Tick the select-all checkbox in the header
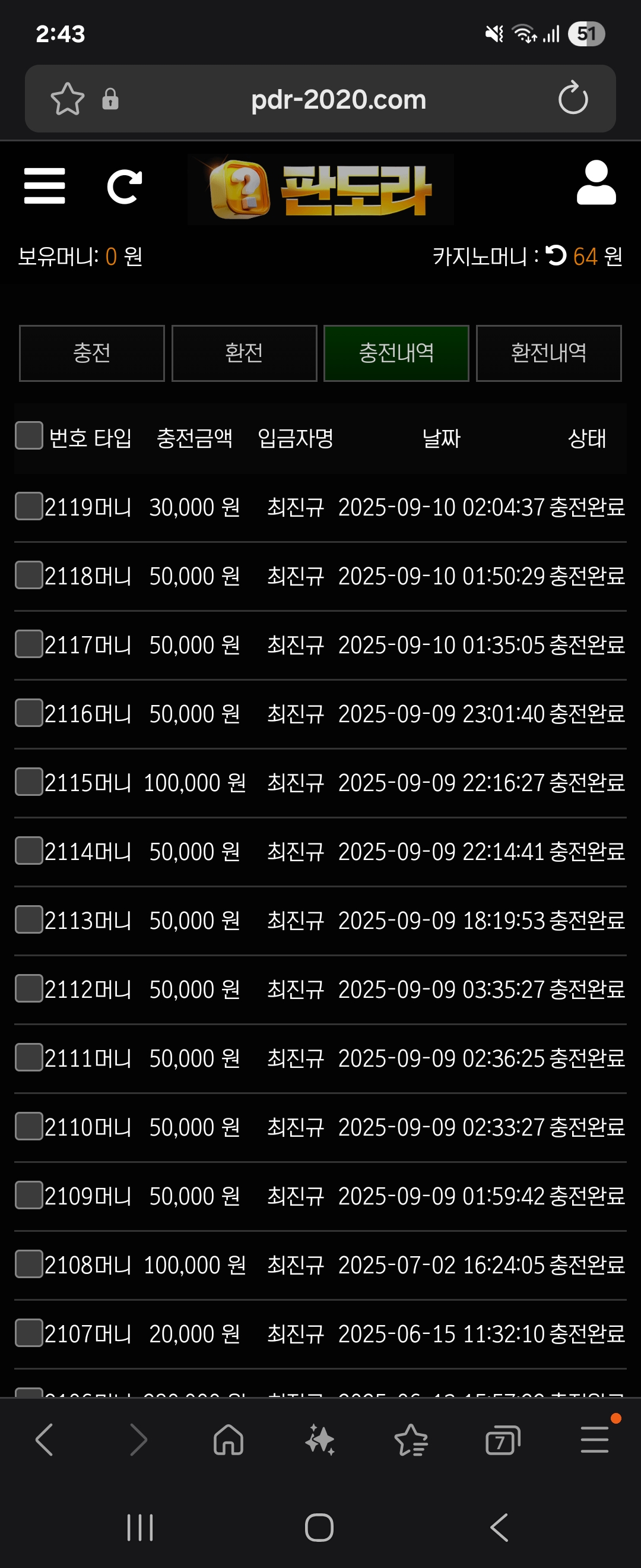 [x=28, y=436]
